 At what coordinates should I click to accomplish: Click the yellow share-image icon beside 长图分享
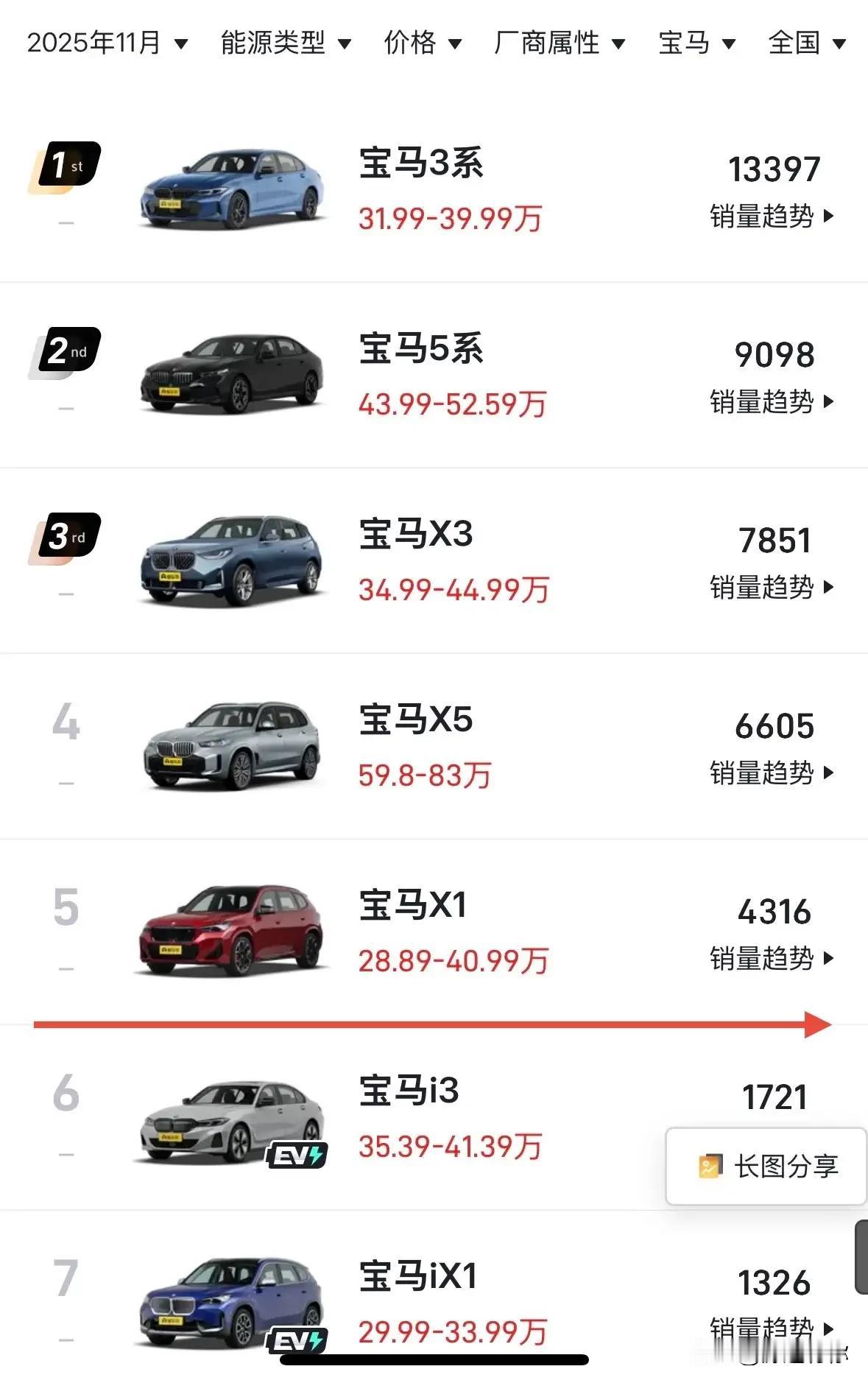coord(710,1164)
